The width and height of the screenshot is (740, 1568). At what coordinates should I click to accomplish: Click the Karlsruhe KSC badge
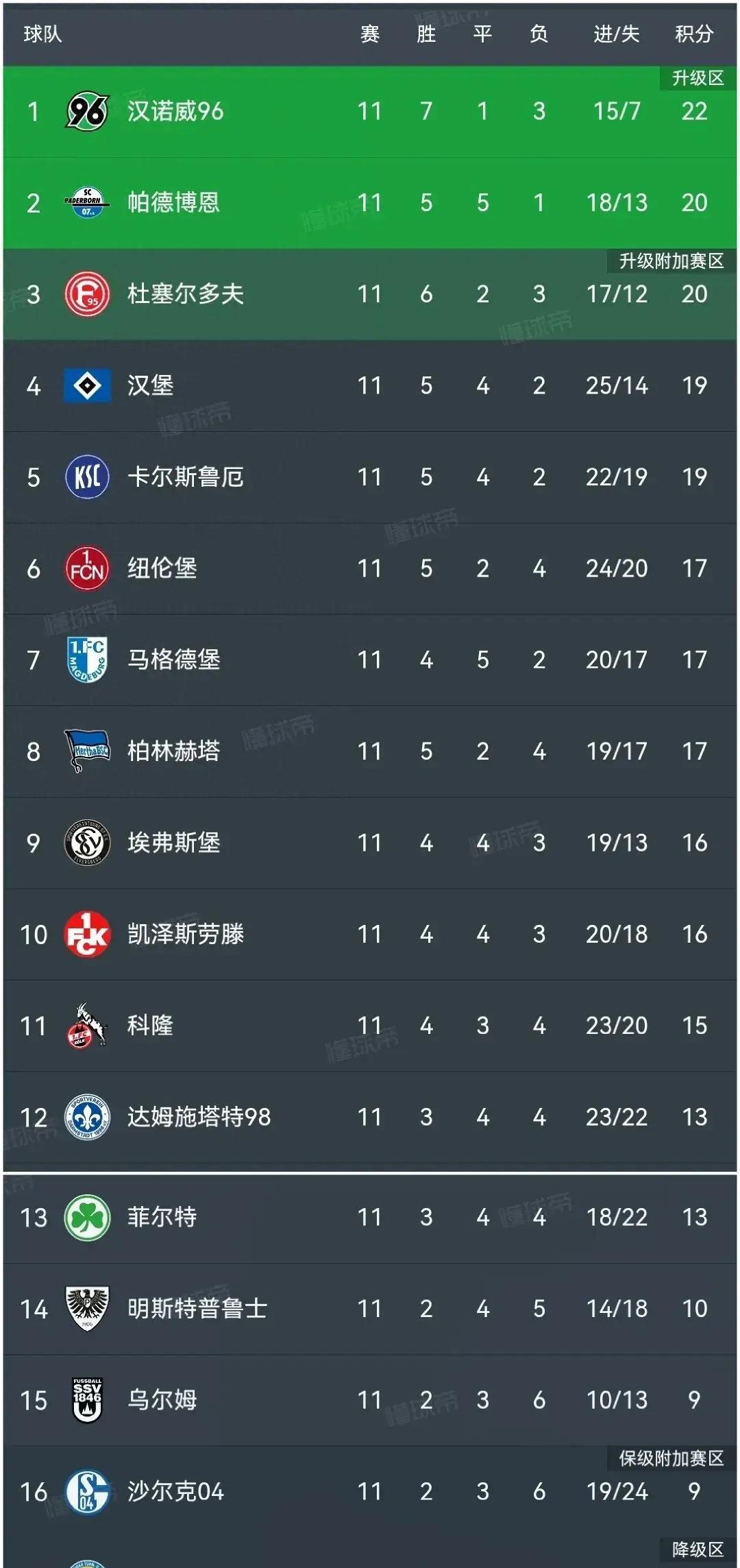88,477
